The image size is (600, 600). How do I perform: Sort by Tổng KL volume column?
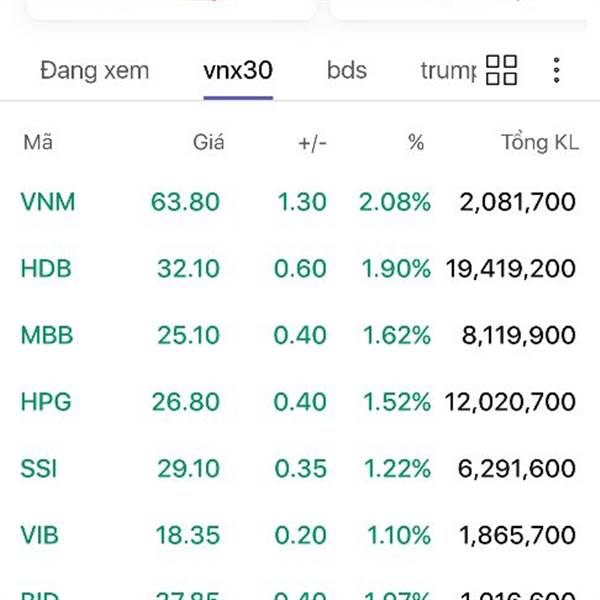[539, 143]
